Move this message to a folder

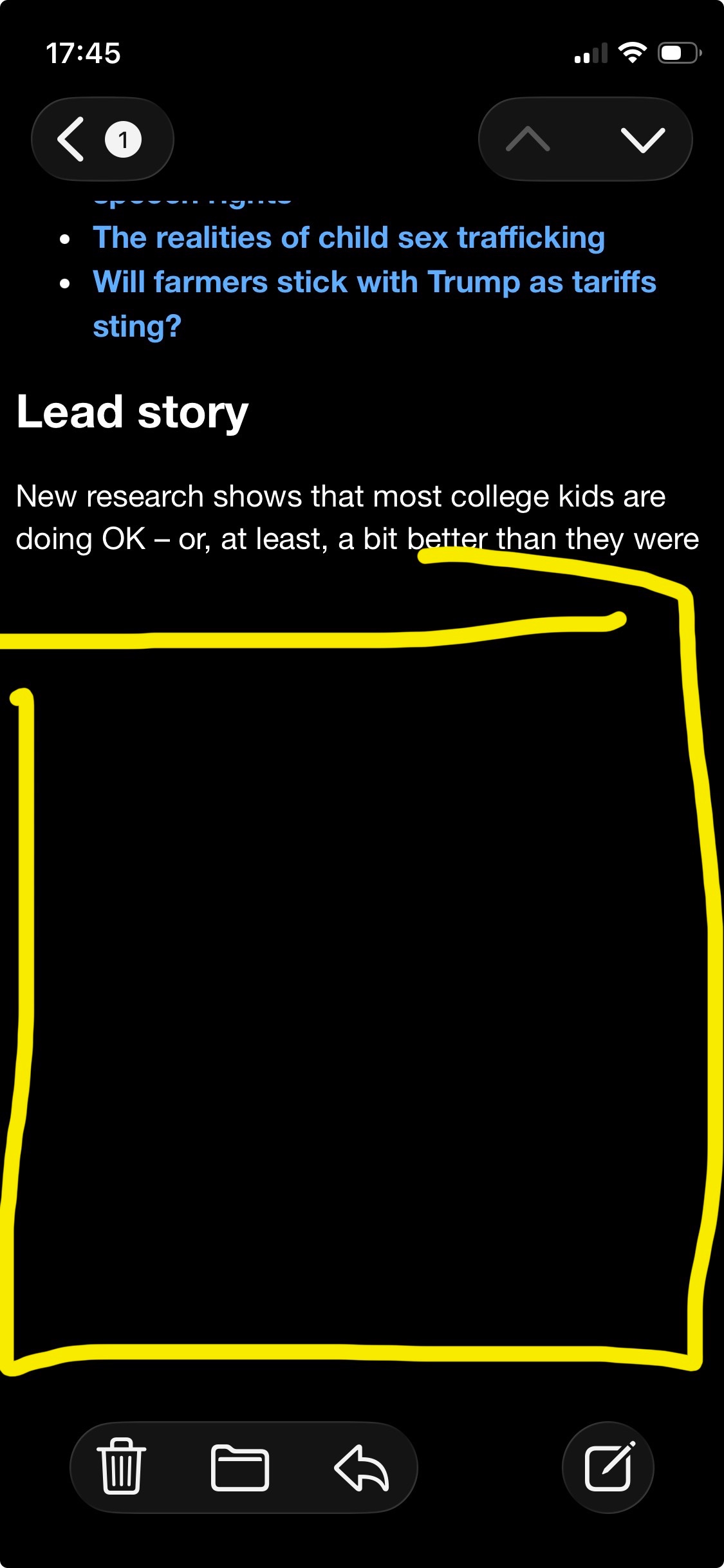coord(240,1468)
